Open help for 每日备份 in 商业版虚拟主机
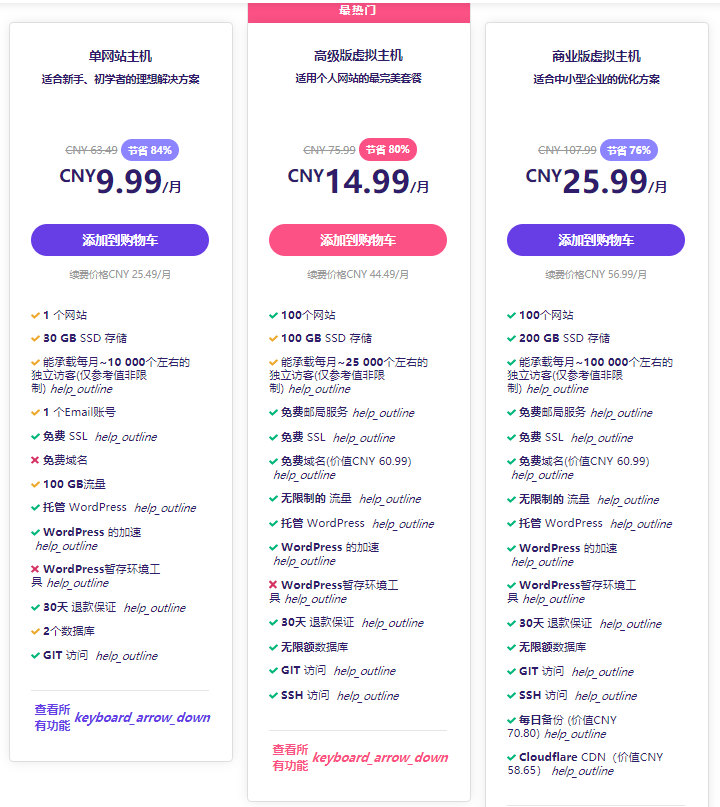This screenshot has width=720, height=807. [x=575, y=734]
